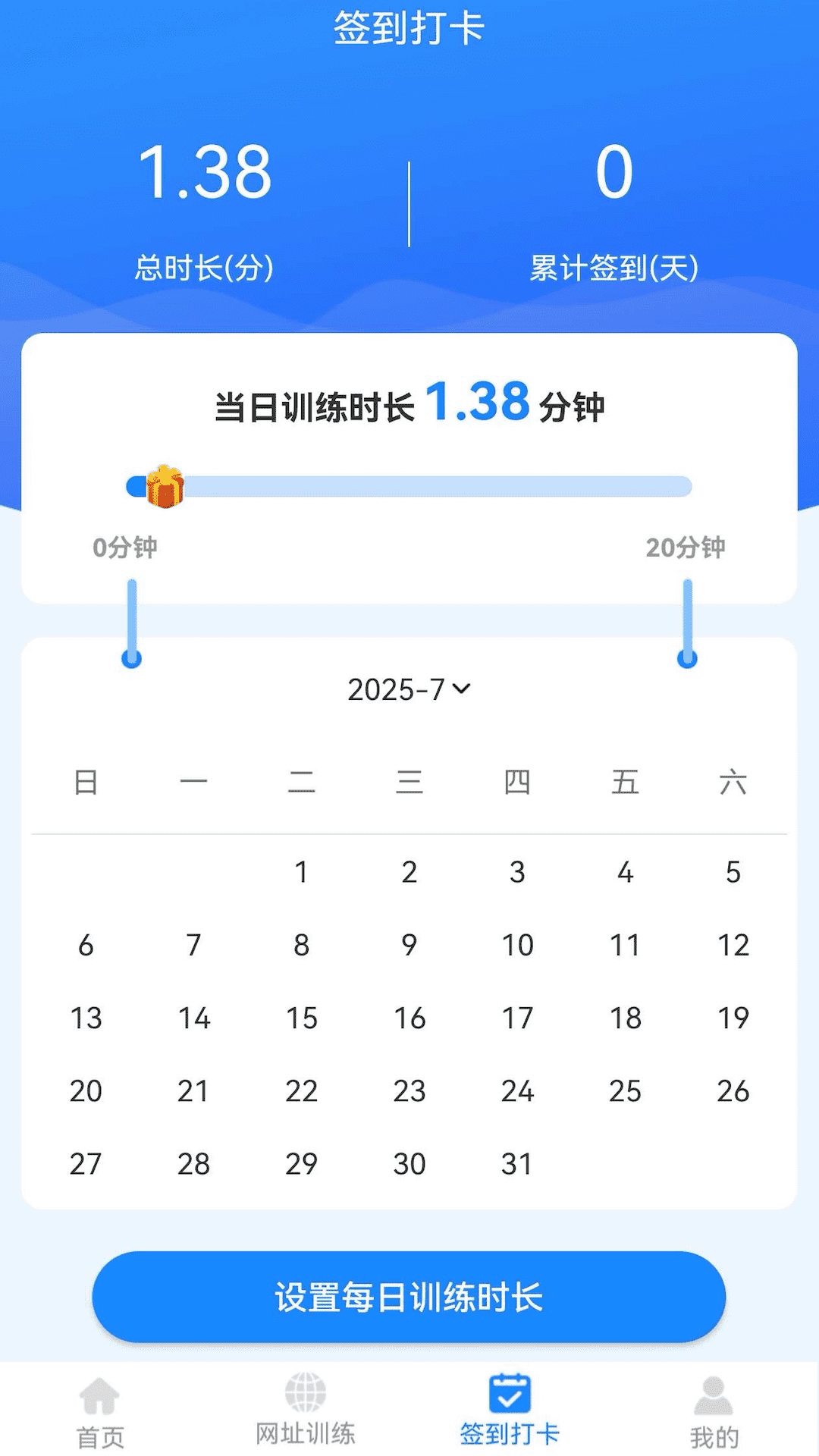Tap the gift box on progress bar
The height and width of the screenshot is (1456, 819).
(x=165, y=487)
